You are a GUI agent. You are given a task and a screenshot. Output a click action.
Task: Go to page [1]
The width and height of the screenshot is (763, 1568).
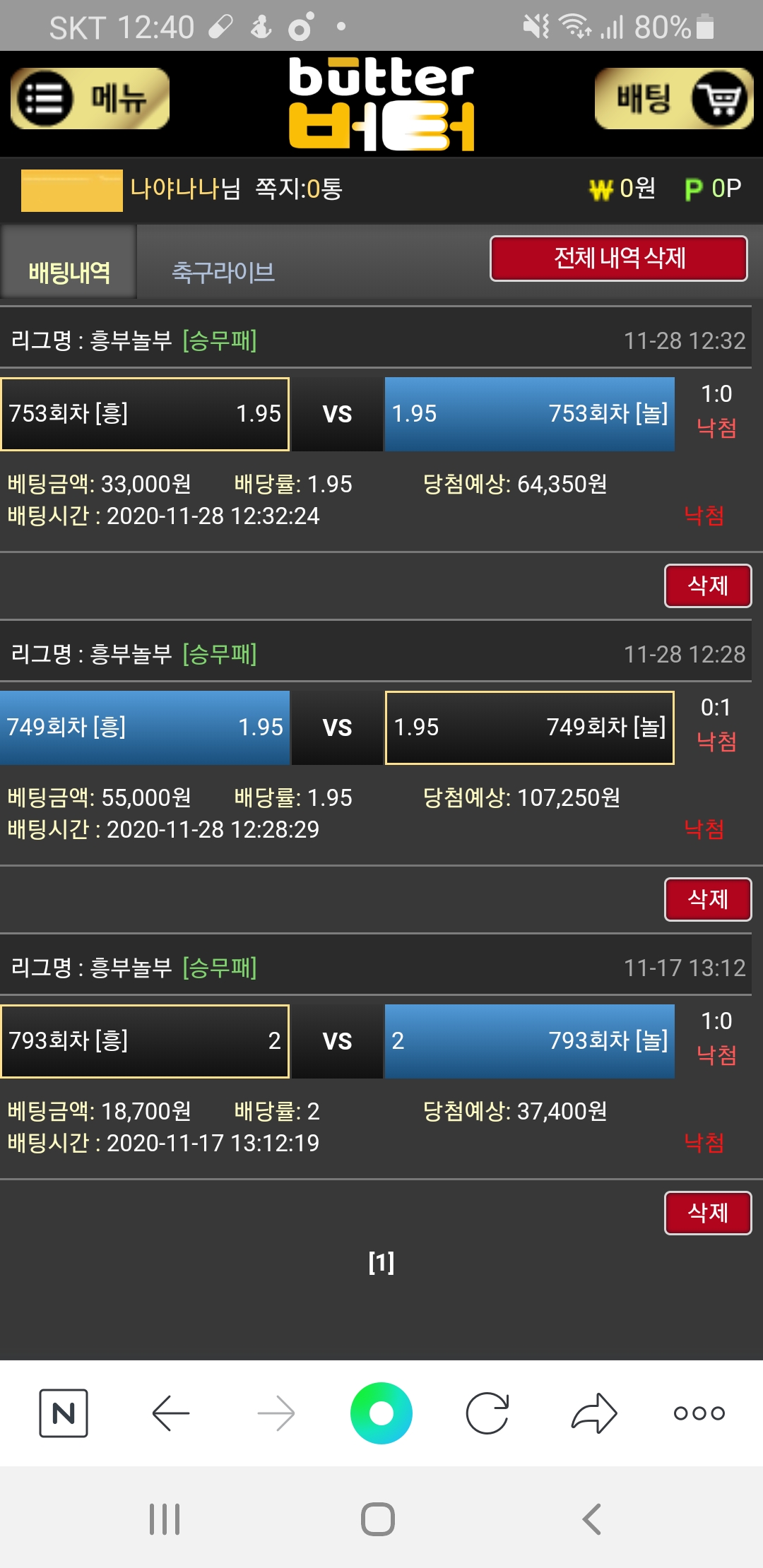point(381,1262)
